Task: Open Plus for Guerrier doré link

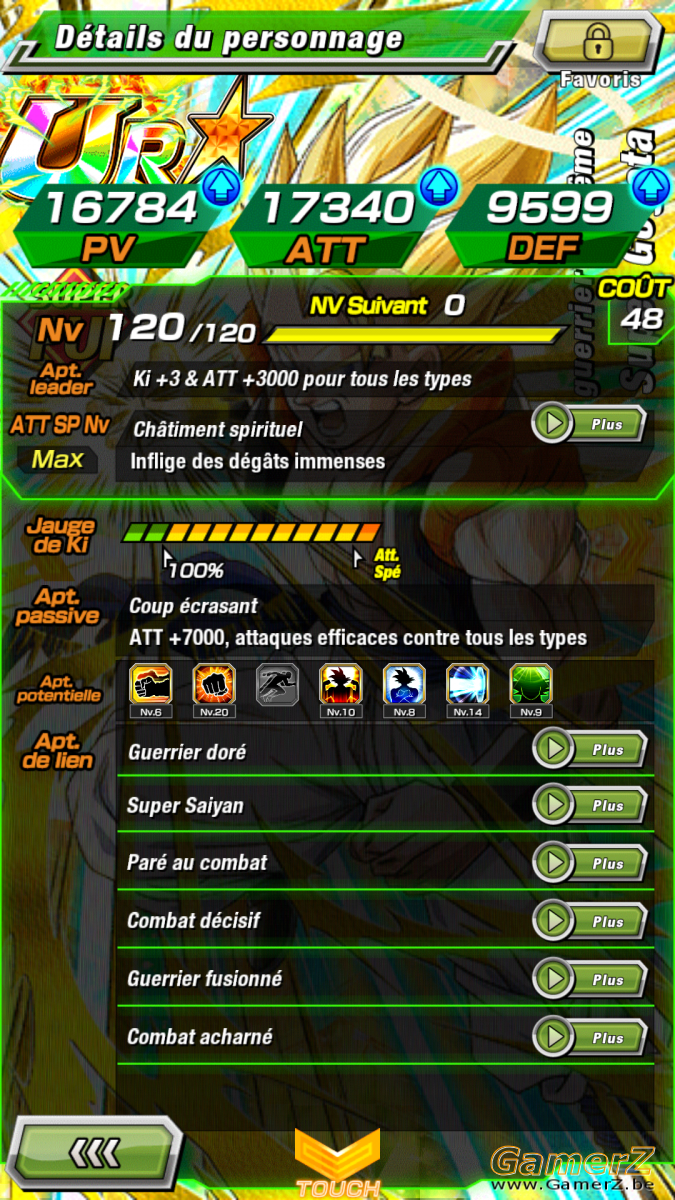Action: pos(590,749)
